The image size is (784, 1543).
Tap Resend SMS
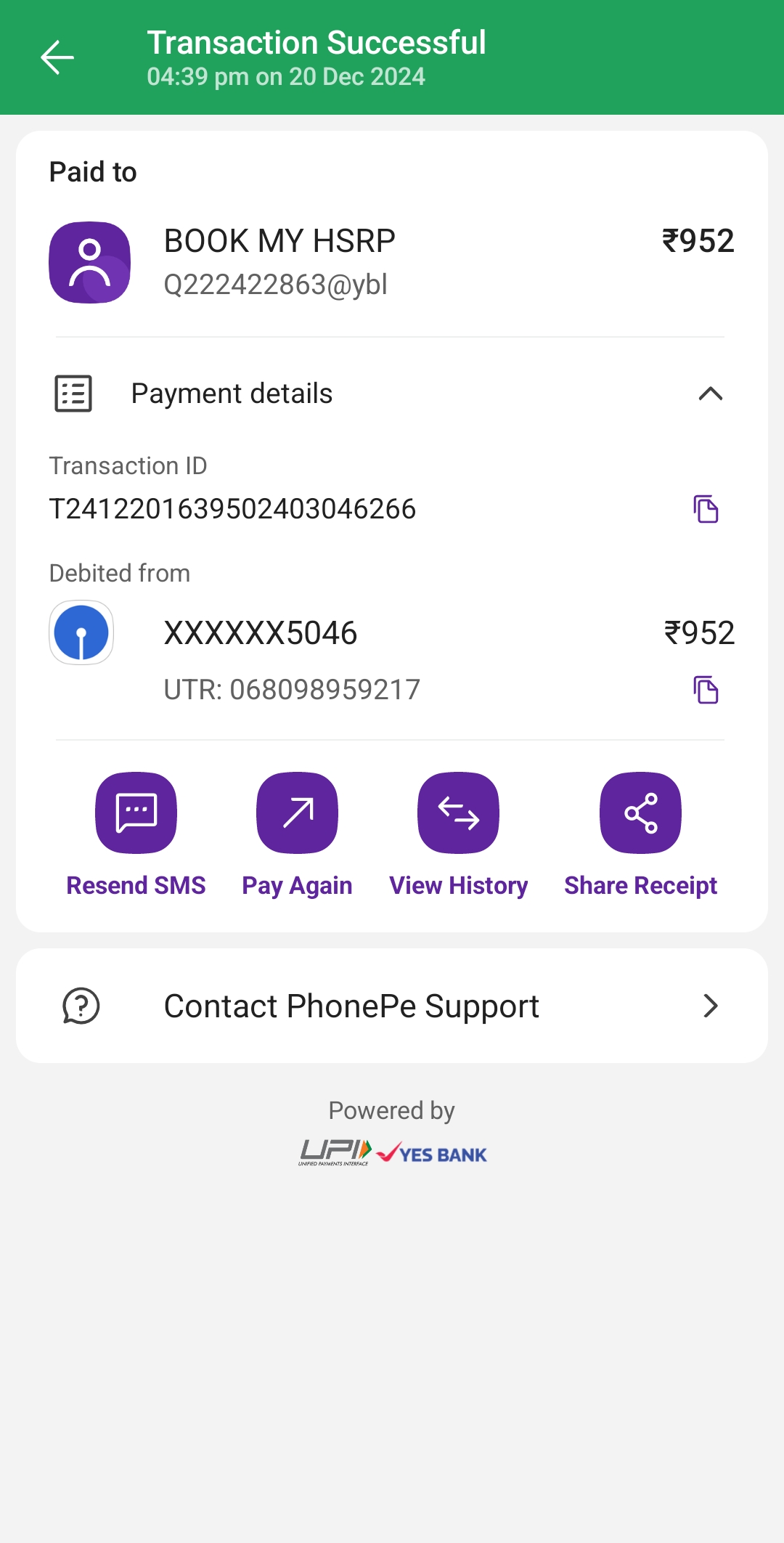136,813
